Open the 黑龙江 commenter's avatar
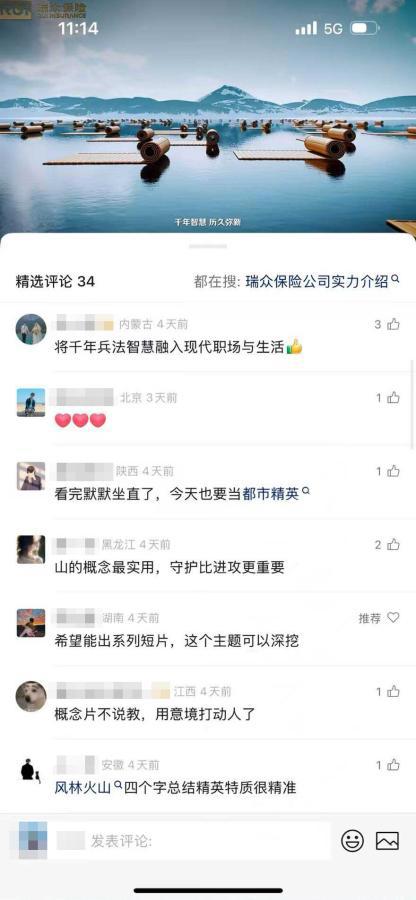416x900 pixels. [x=31, y=549]
